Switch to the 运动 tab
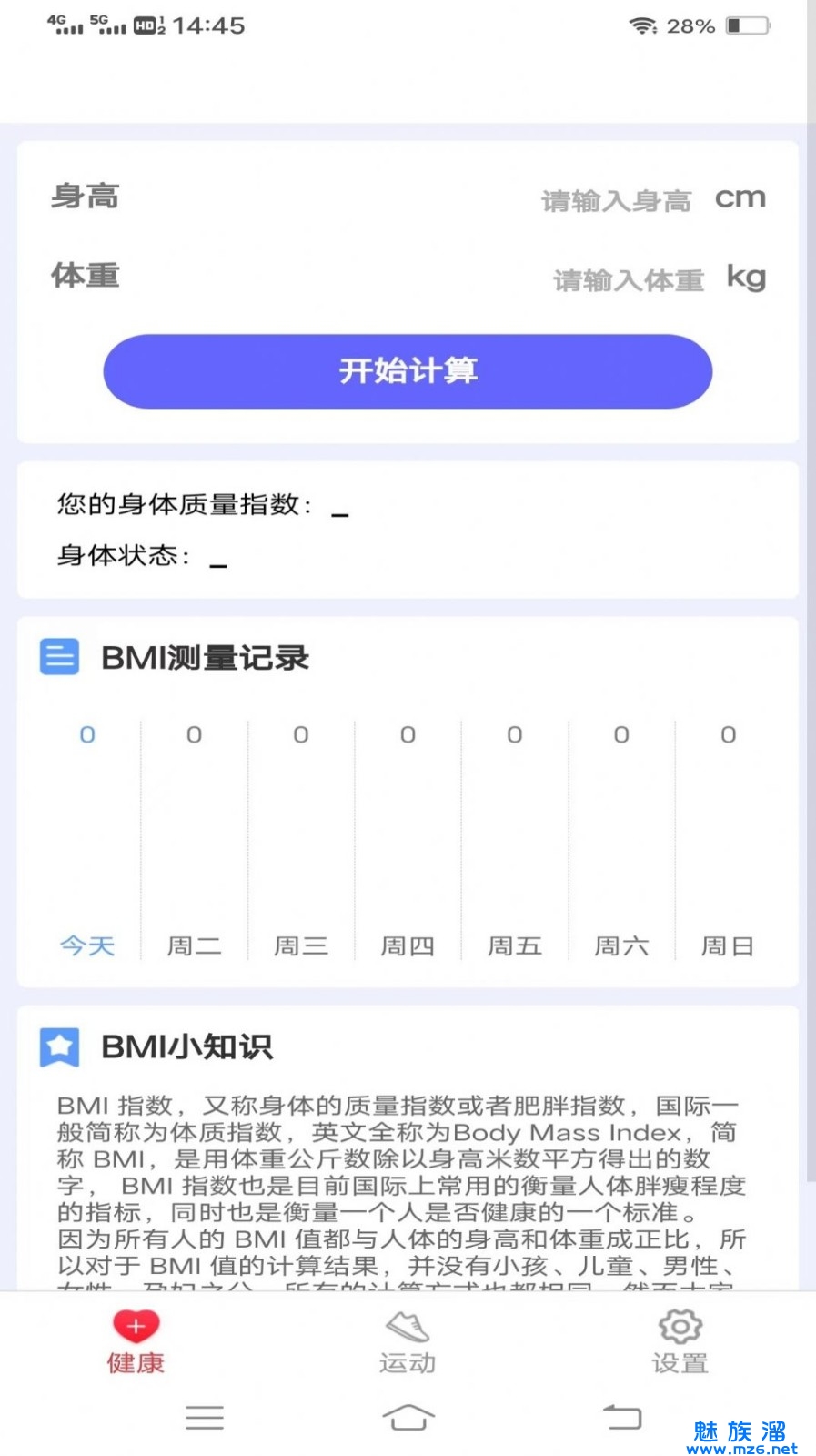This screenshot has height=1456, width=816. pyautogui.click(x=408, y=1341)
